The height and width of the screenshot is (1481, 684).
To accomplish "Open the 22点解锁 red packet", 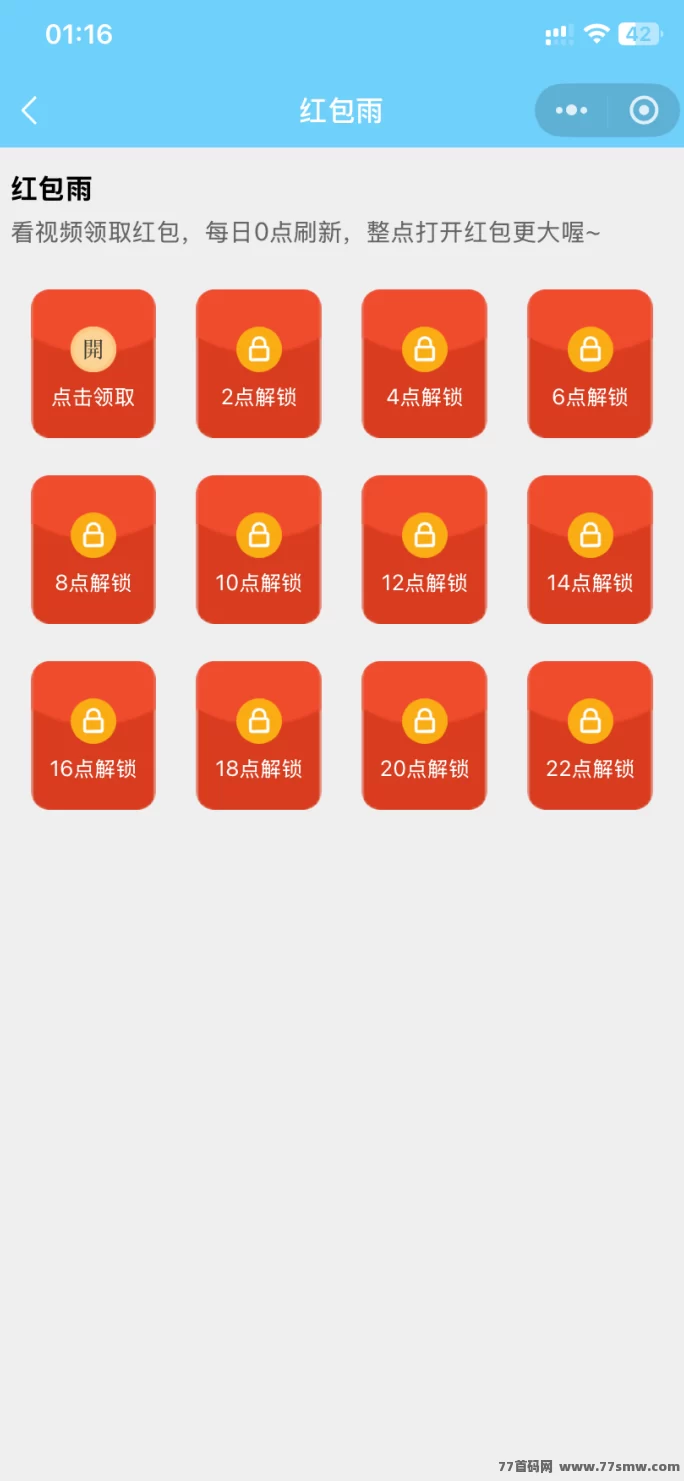I will pos(590,736).
